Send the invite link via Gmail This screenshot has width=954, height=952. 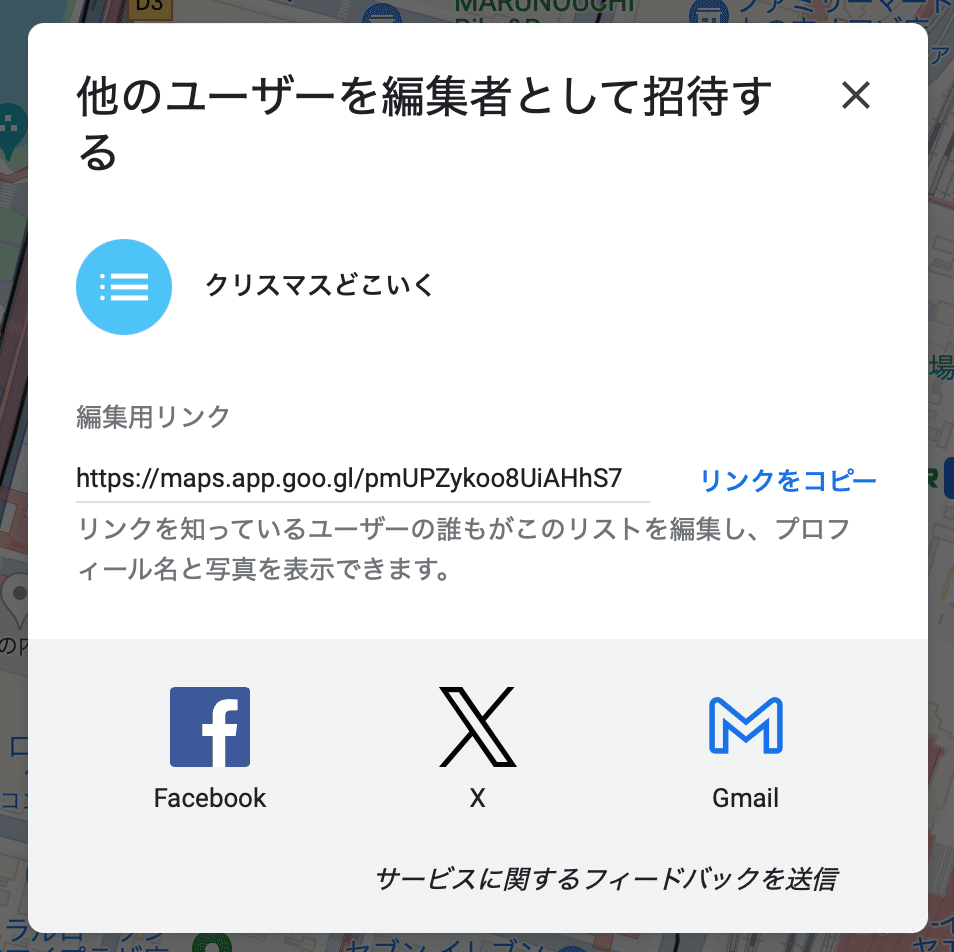[x=745, y=746]
